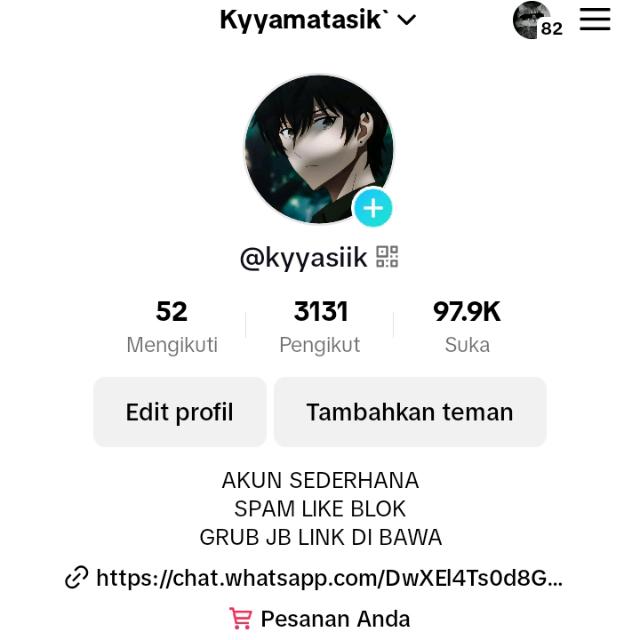Tap Tambahkan teman button
This screenshot has height=640, width=640.
coord(410,412)
